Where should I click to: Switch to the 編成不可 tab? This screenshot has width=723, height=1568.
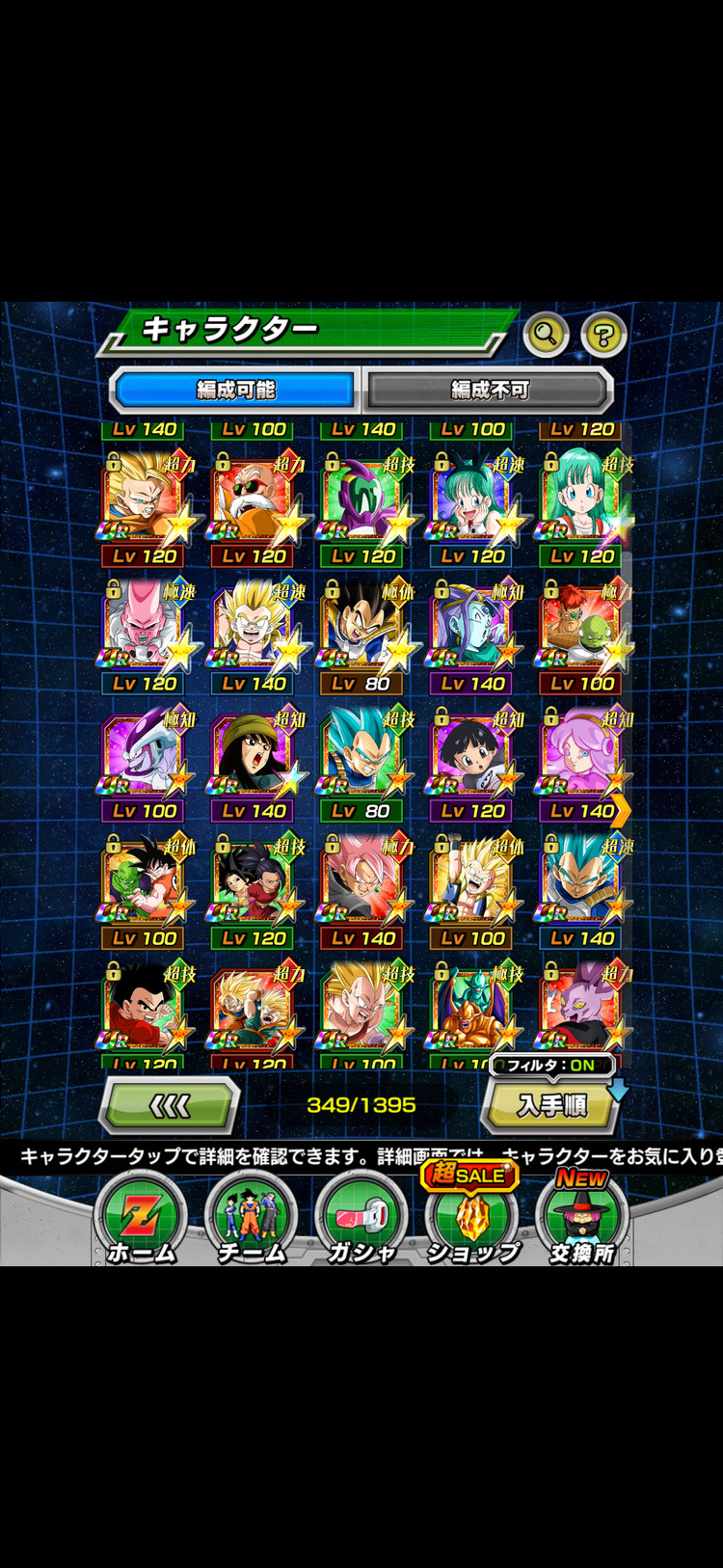click(x=490, y=390)
